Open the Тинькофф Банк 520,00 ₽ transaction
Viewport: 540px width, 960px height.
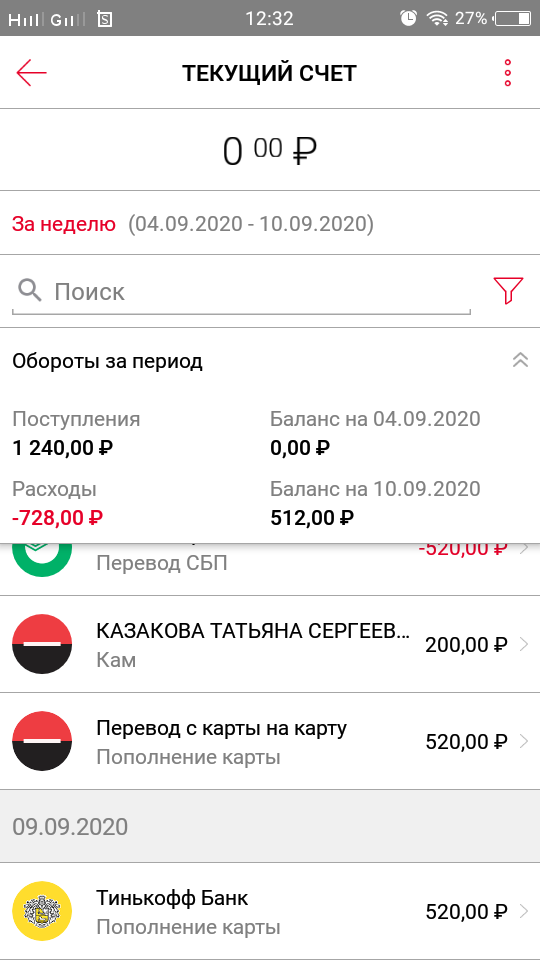(270, 912)
